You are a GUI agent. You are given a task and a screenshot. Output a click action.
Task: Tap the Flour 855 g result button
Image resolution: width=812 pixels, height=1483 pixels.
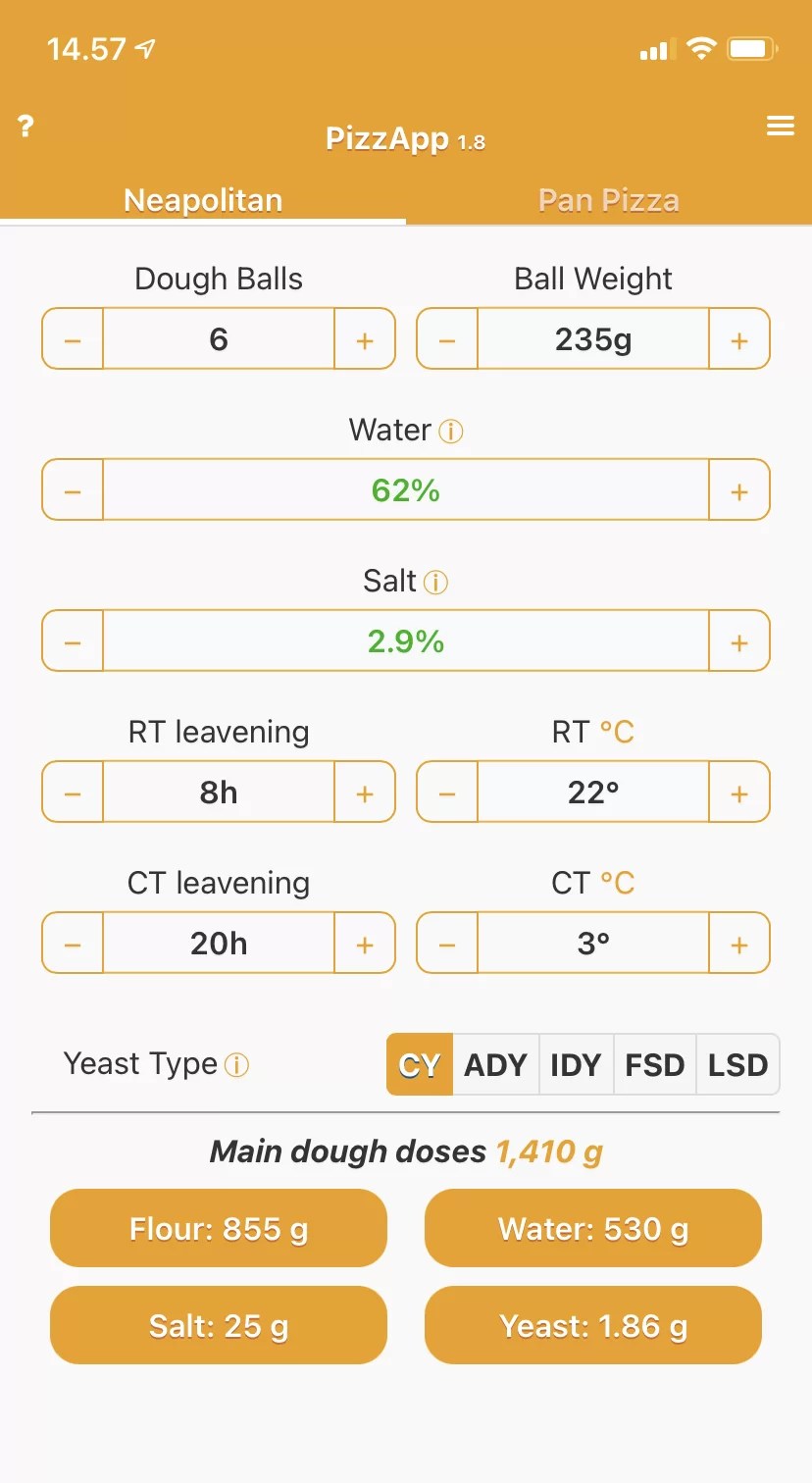tap(218, 1228)
